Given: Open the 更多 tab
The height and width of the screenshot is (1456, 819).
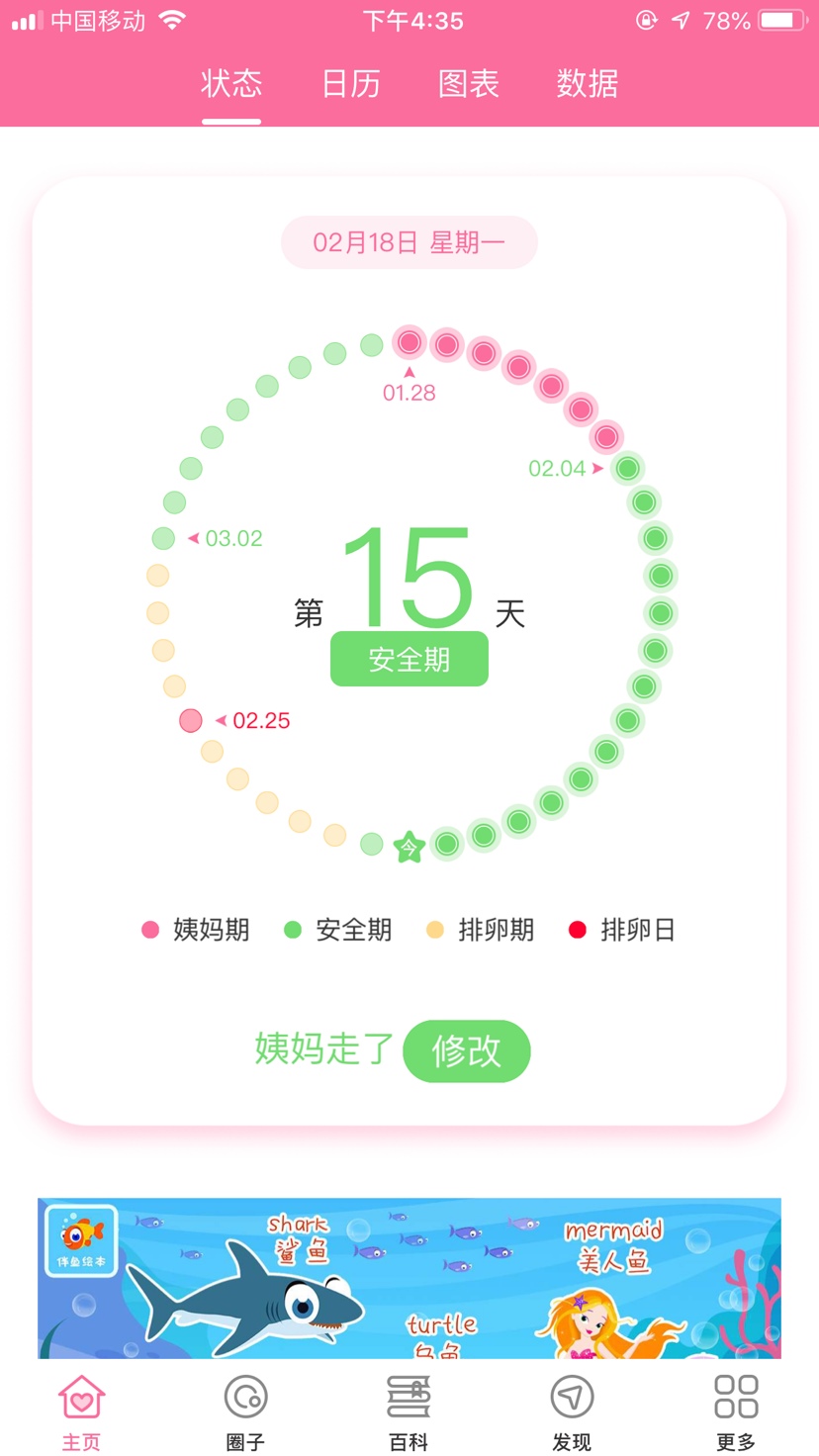Looking at the screenshot, I should 736,1412.
